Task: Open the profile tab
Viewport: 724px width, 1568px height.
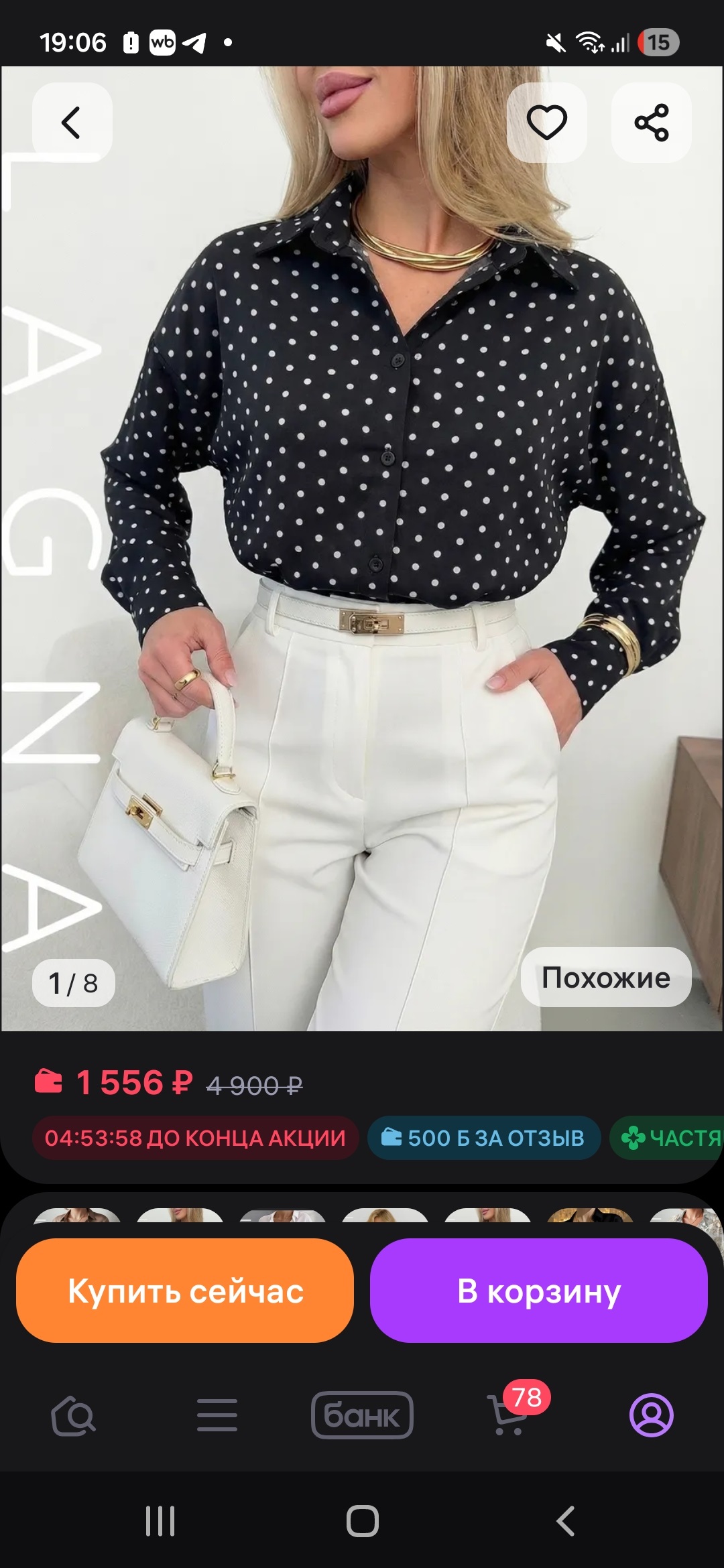Action: coord(651,1415)
